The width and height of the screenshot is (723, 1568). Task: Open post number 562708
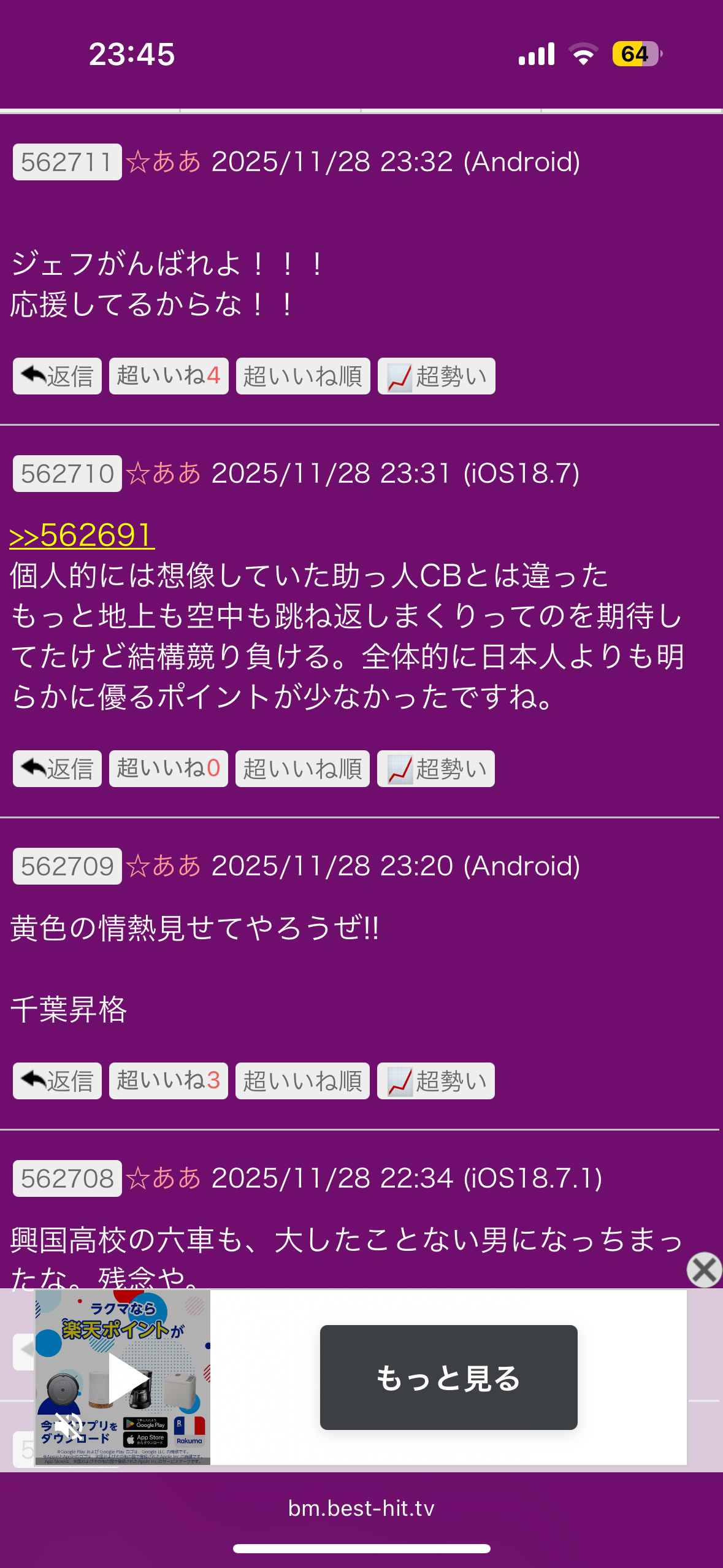point(67,1178)
